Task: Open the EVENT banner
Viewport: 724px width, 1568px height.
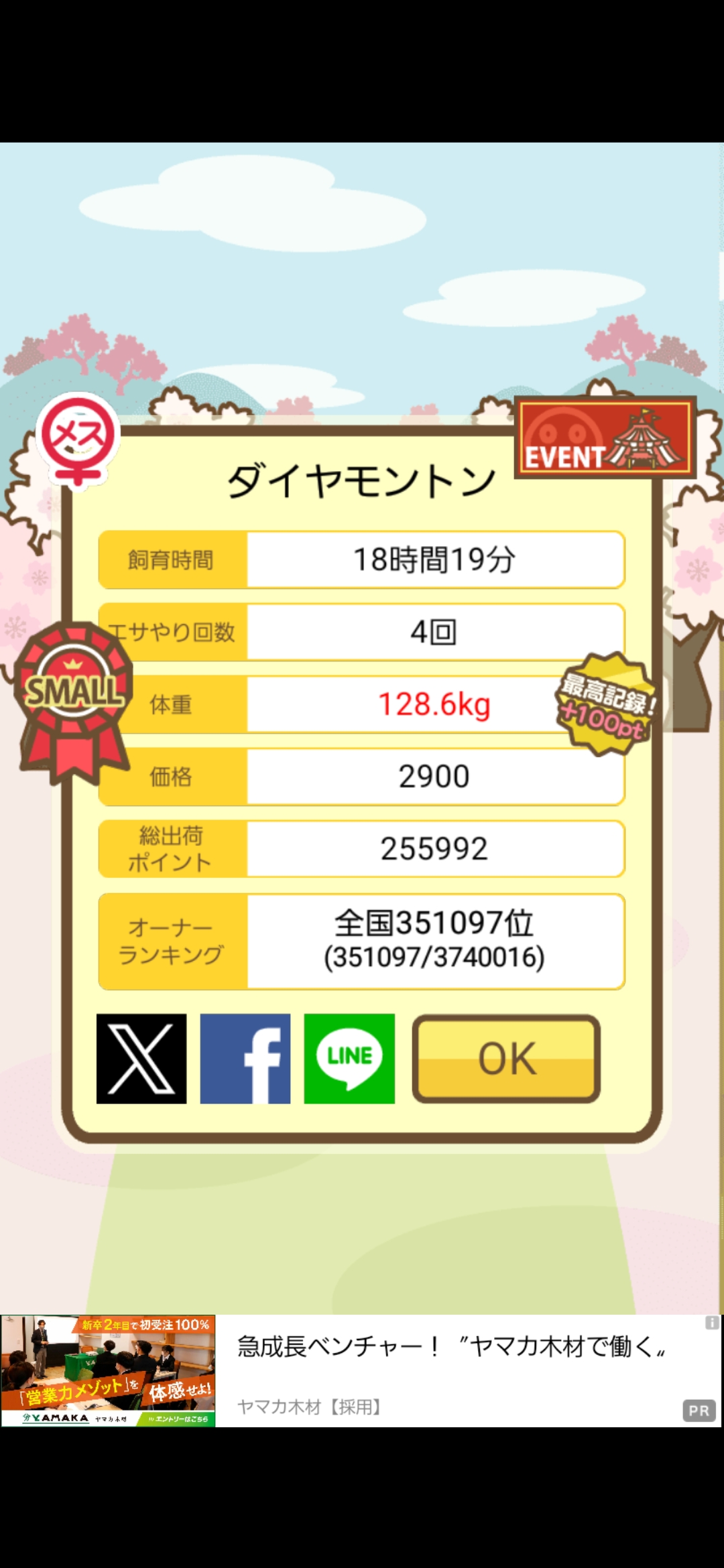Action: (x=605, y=437)
